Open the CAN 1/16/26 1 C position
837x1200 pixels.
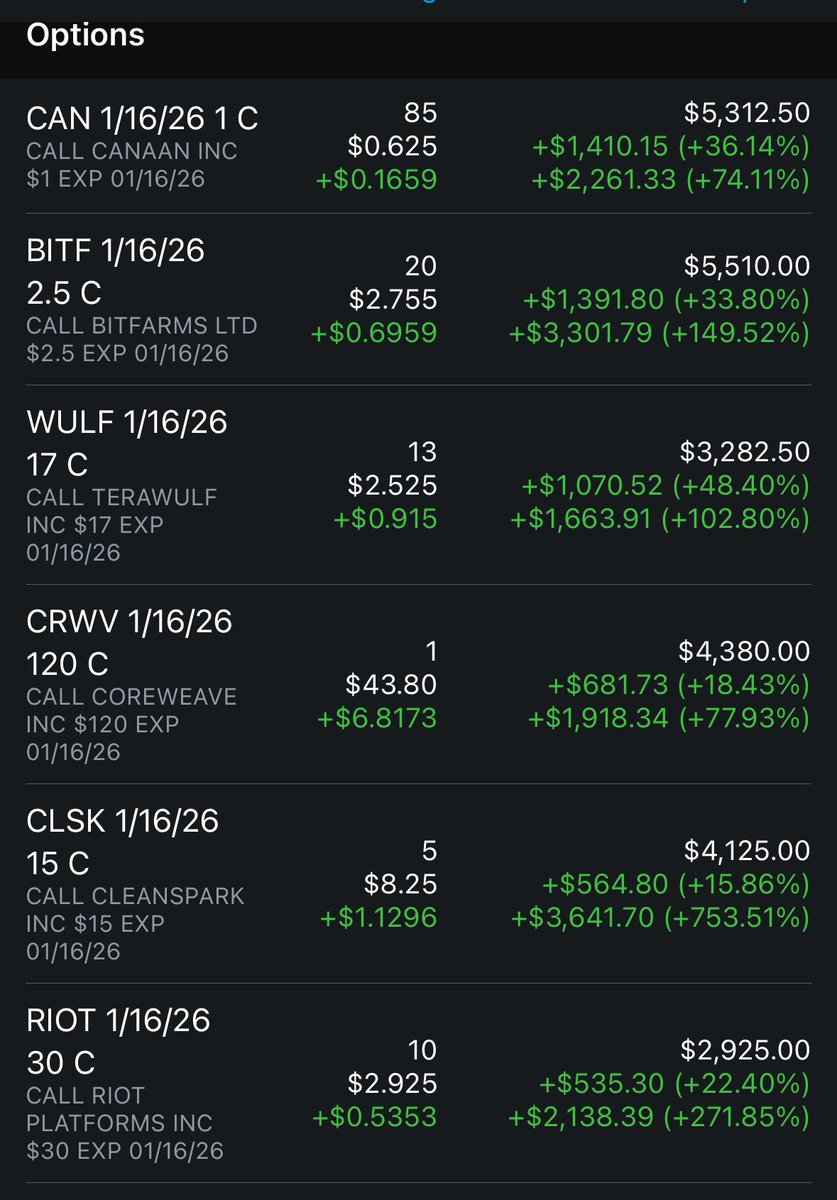(x=142, y=119)
